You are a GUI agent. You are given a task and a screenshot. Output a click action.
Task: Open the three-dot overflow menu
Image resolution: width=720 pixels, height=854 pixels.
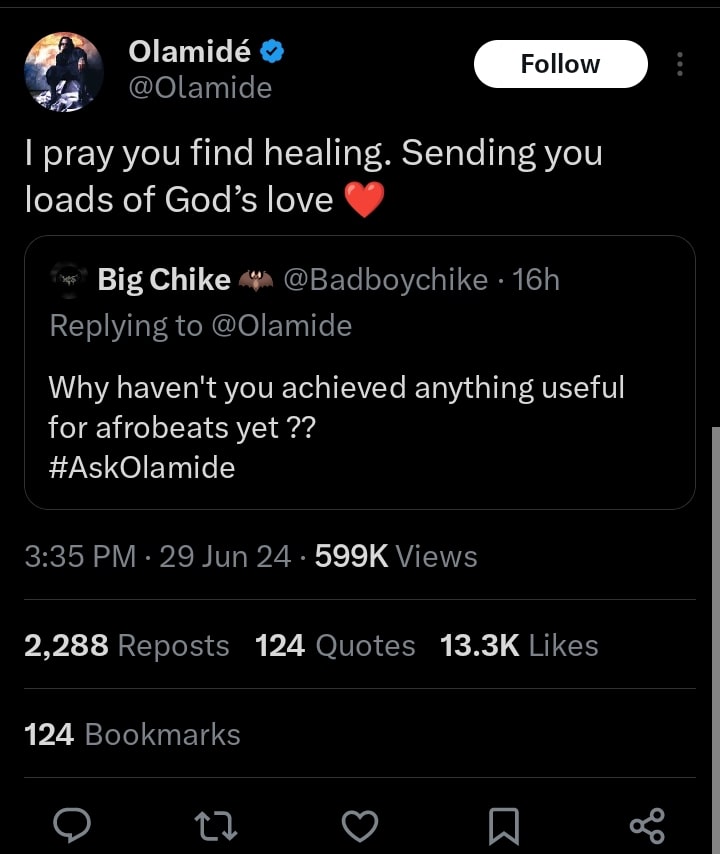coord(680,65)
